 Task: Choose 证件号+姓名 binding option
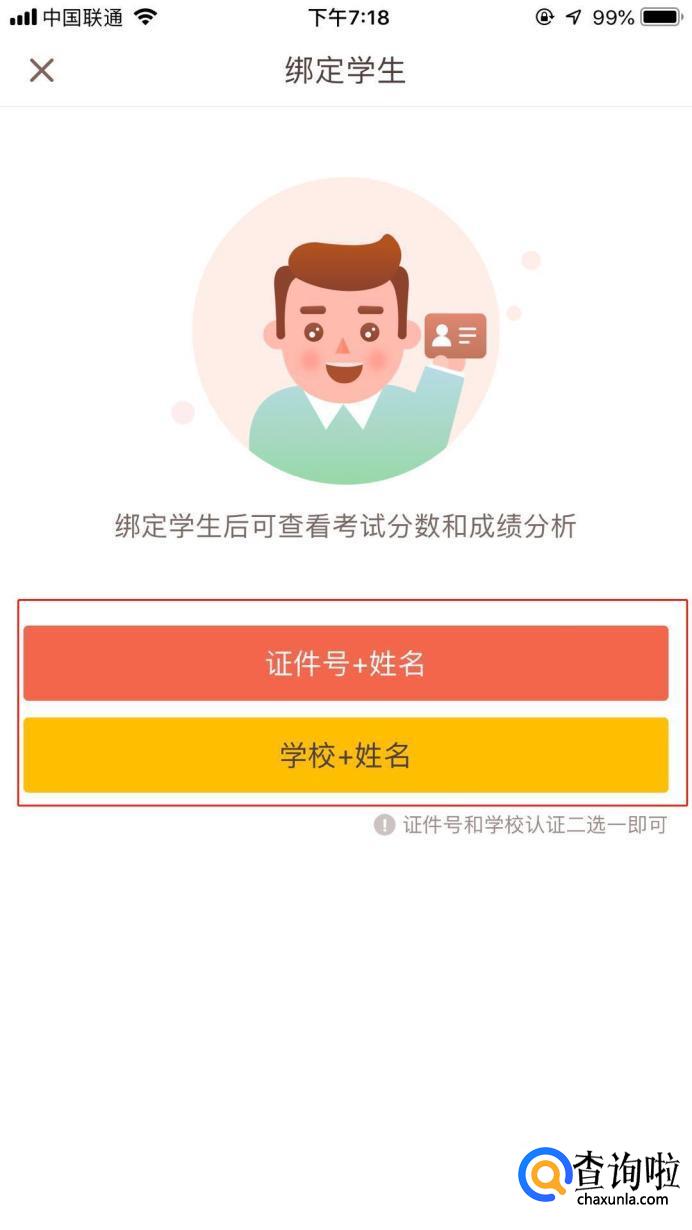346,663
